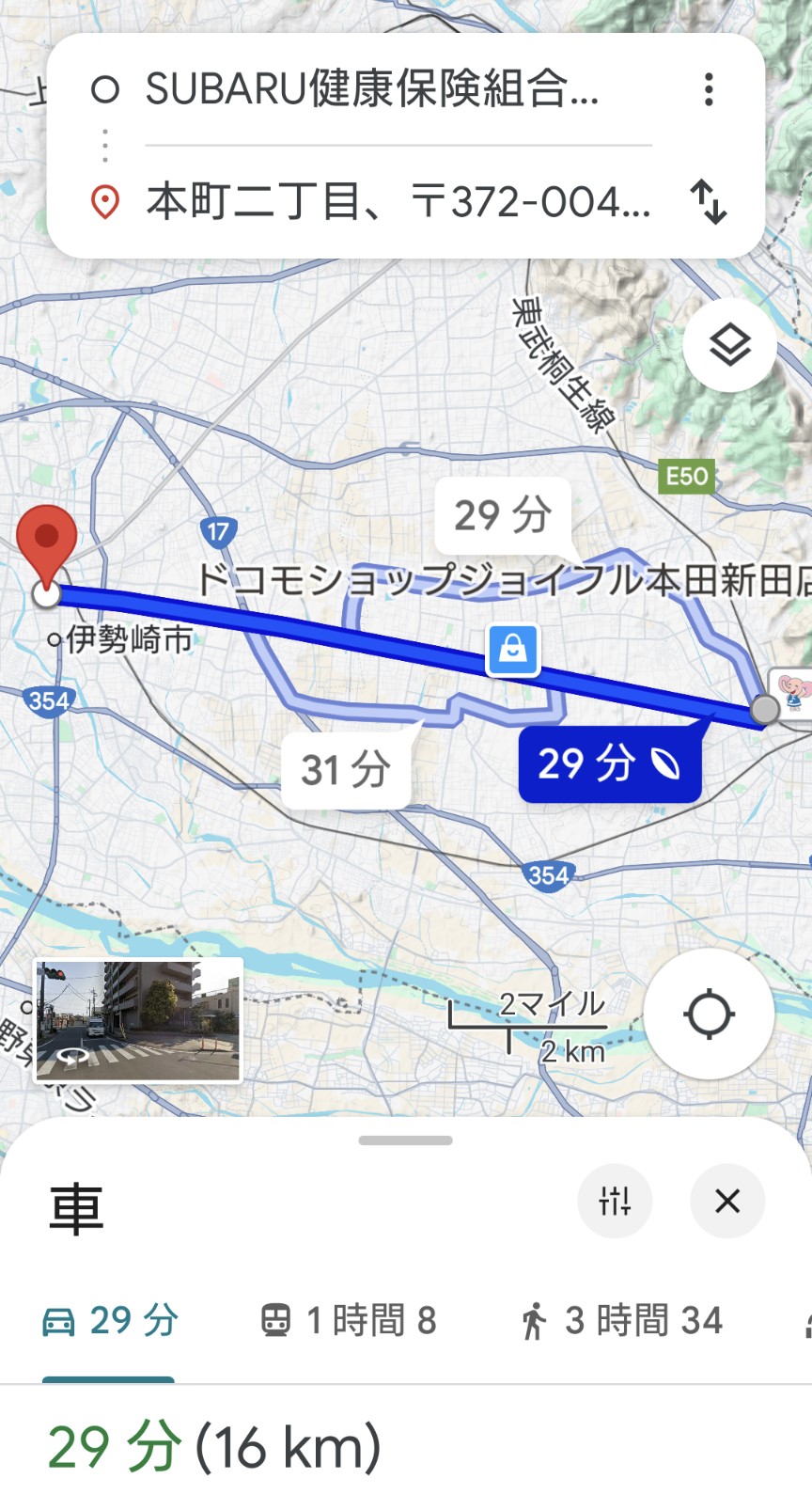
Task: Open route options filter
Action: coord(616,1201)
